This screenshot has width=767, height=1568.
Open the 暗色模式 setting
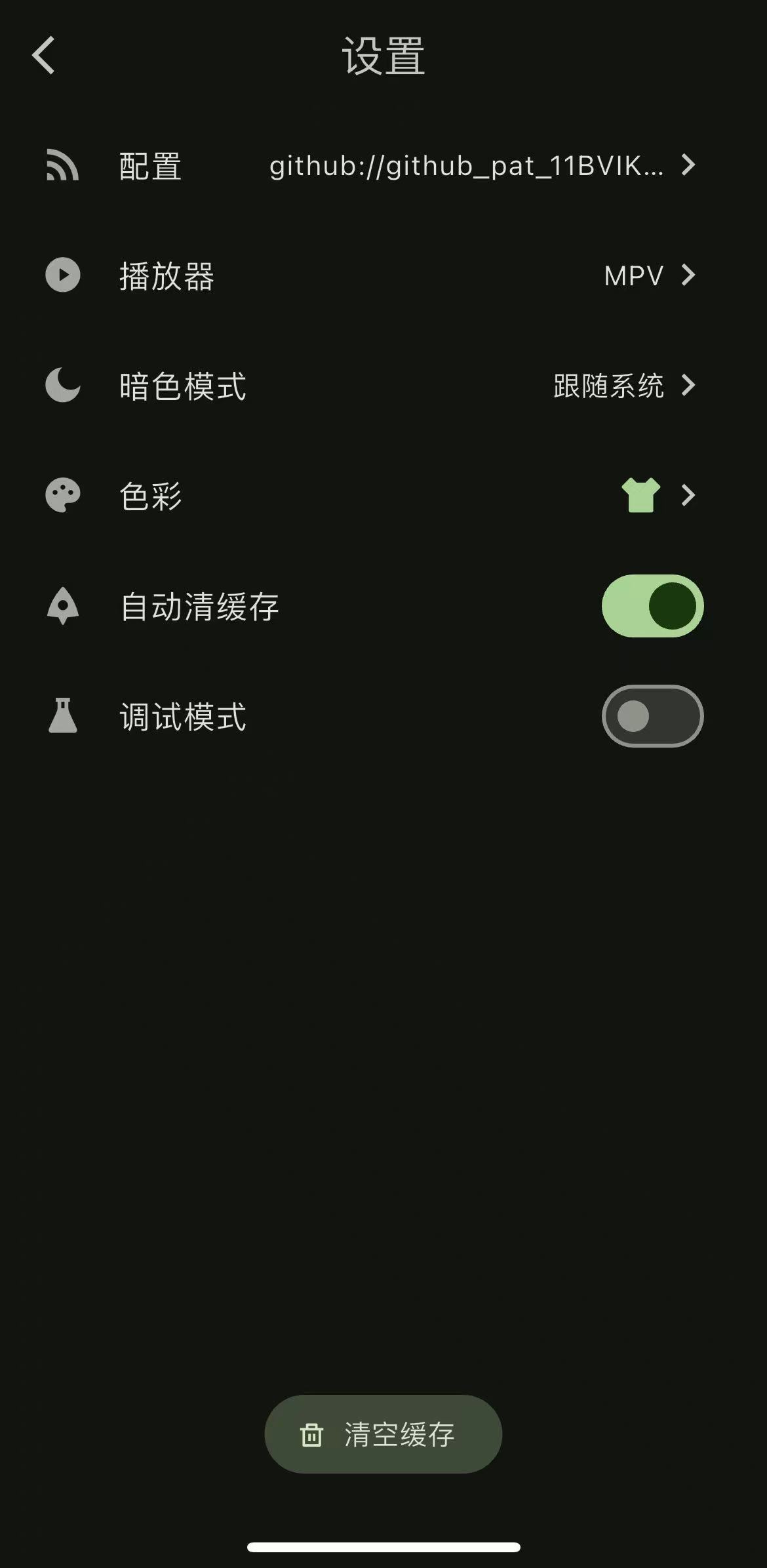(383, 386)
